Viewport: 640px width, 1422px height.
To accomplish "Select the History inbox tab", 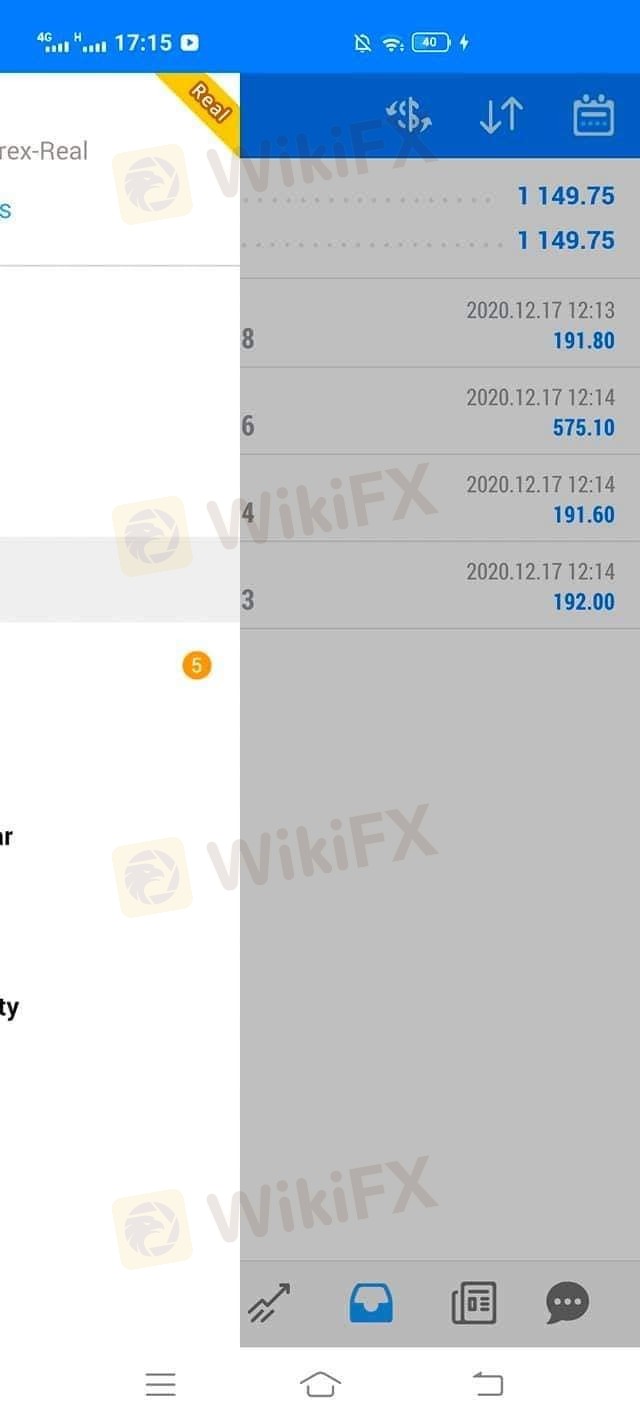I will pos(371,1304).
